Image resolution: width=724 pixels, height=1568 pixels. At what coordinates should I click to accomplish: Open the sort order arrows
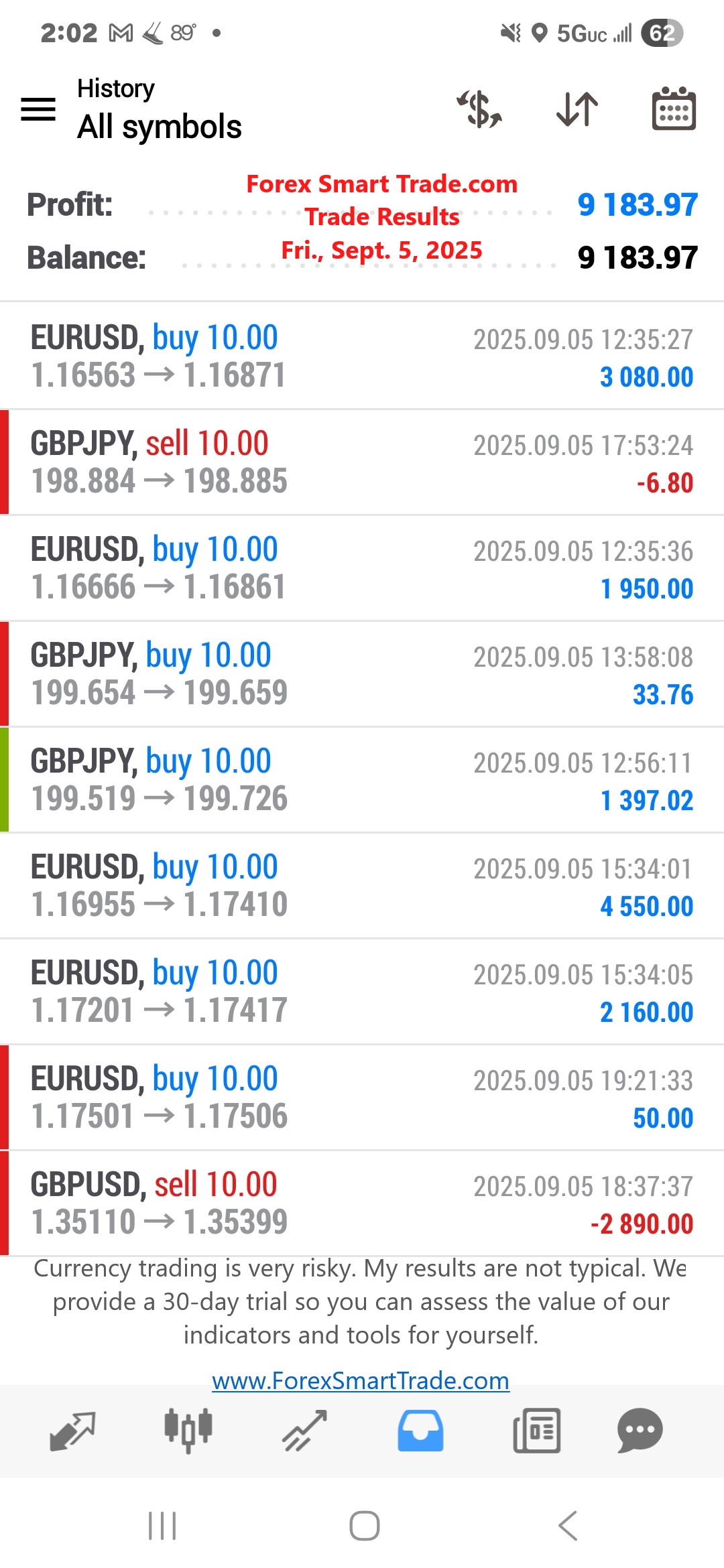[577, 109]
